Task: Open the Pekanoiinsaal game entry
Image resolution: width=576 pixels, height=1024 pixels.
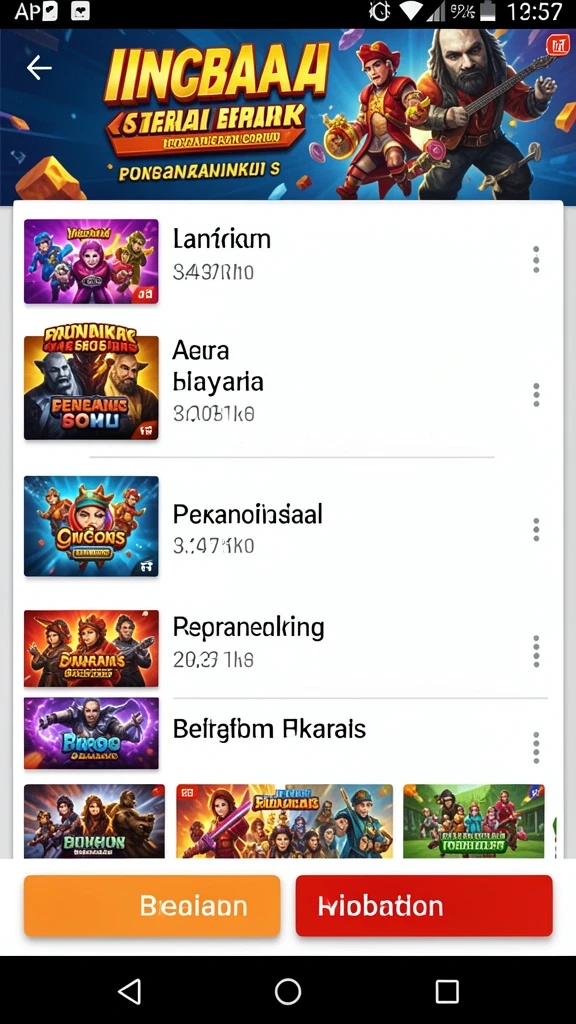Action: pyautogui.click(x=287, y=526)
